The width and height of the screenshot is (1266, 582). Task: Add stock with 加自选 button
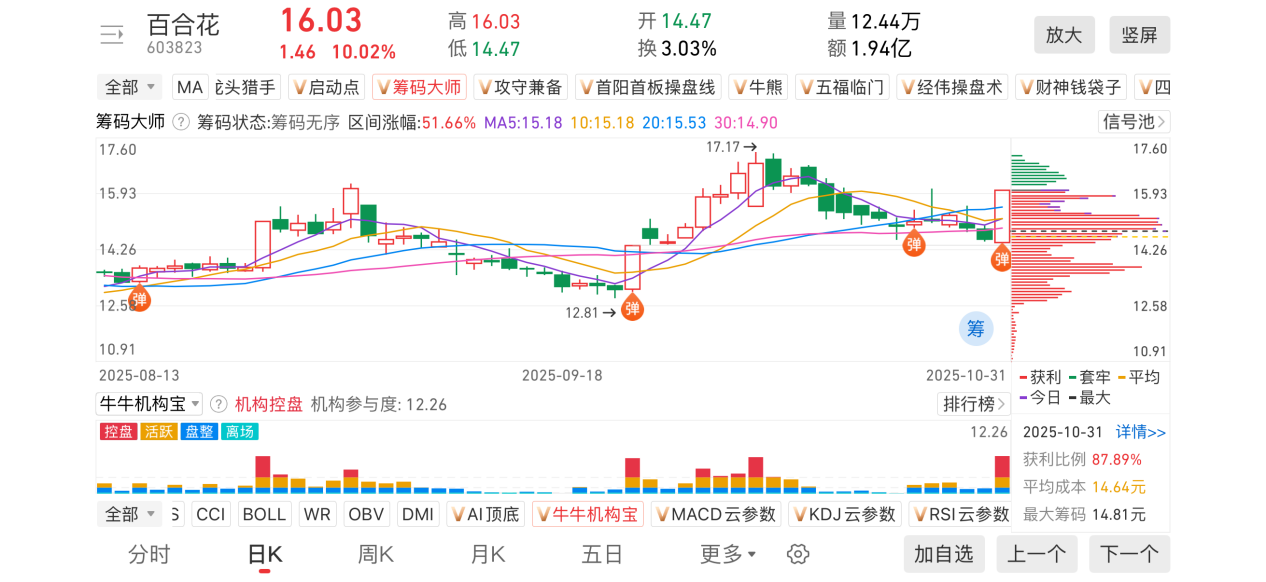click(943, 554)
